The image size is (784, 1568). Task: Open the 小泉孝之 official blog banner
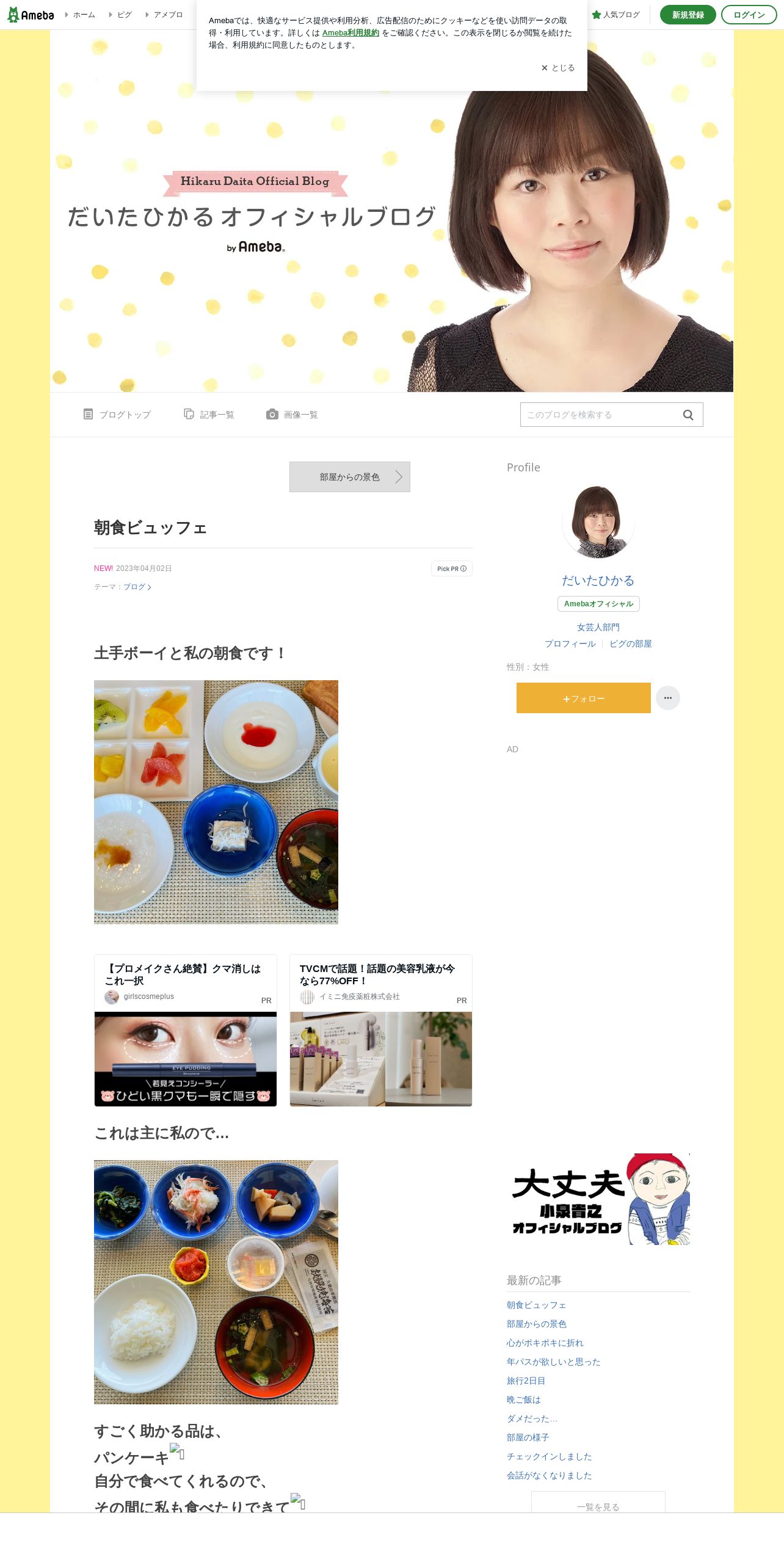[598, 1199]
